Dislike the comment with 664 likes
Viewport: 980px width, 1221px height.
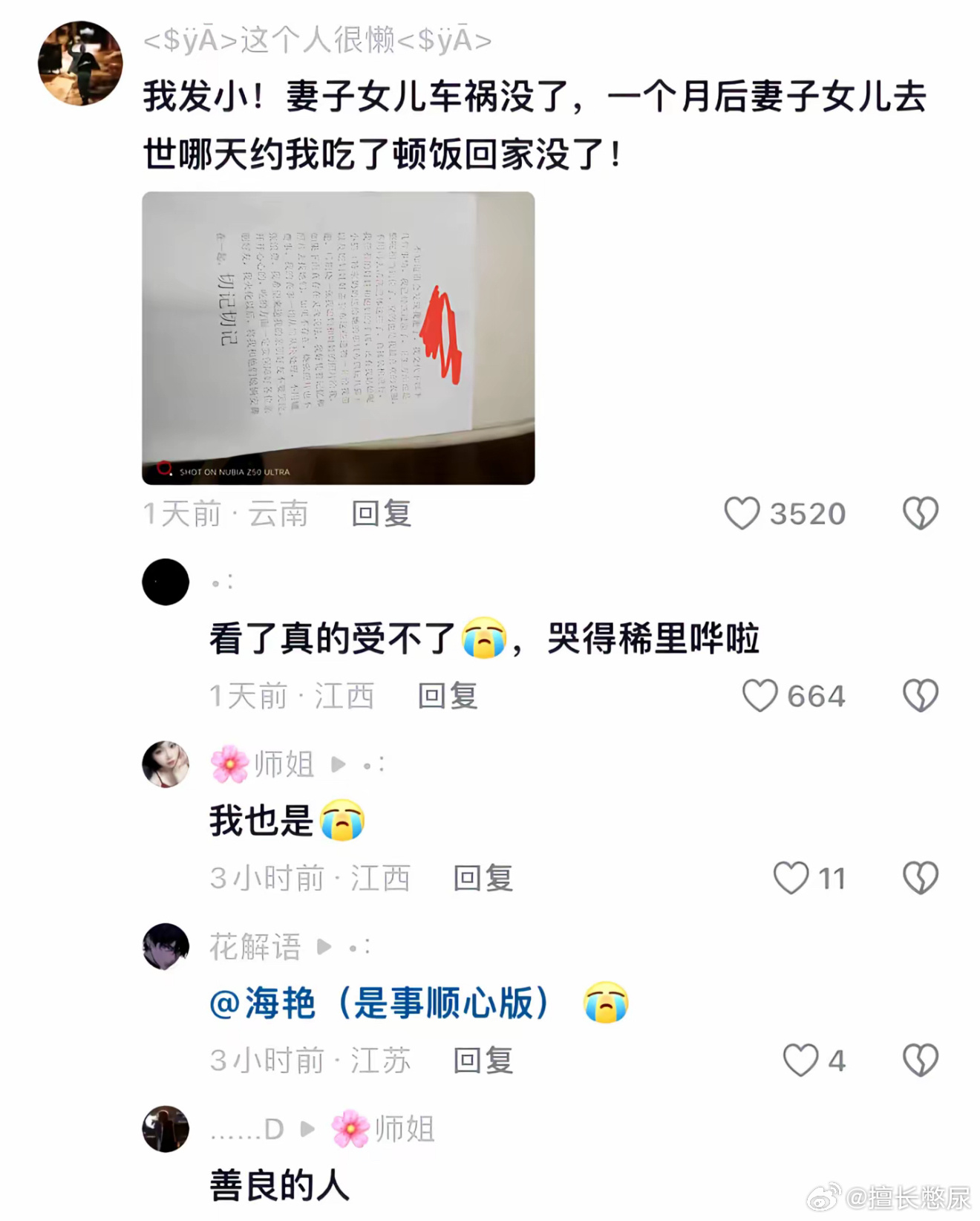920,696
